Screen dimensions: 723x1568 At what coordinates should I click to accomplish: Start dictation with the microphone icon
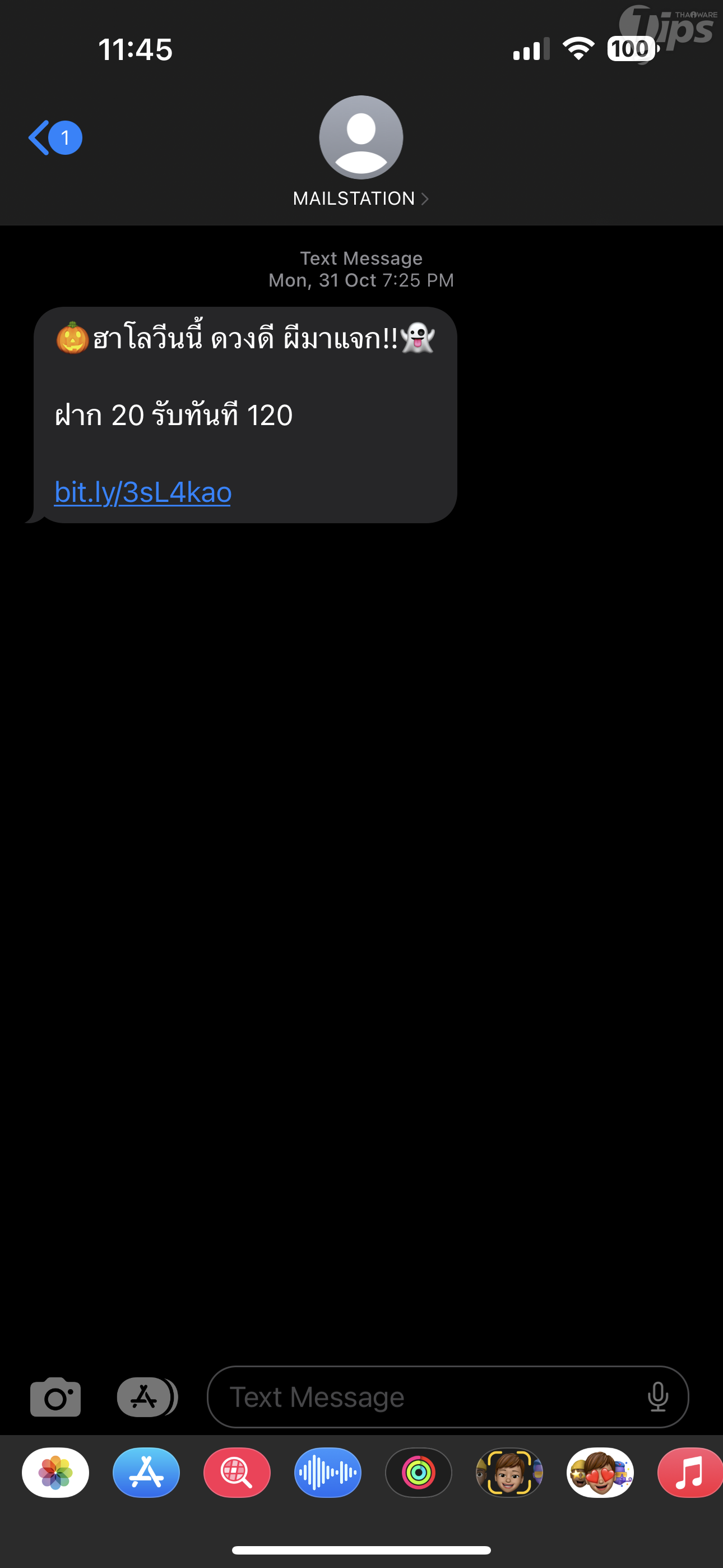658,1397
